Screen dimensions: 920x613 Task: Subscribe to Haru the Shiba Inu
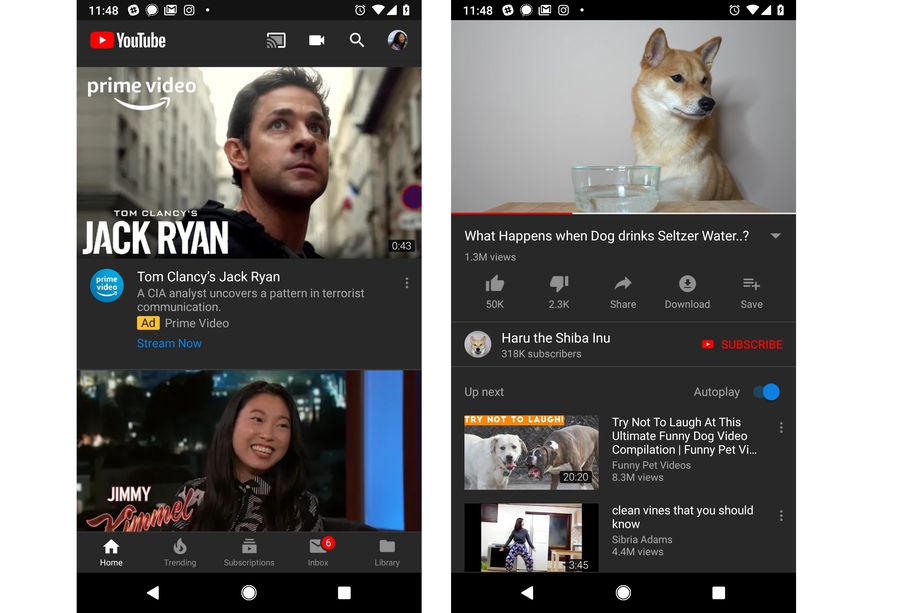742,344
